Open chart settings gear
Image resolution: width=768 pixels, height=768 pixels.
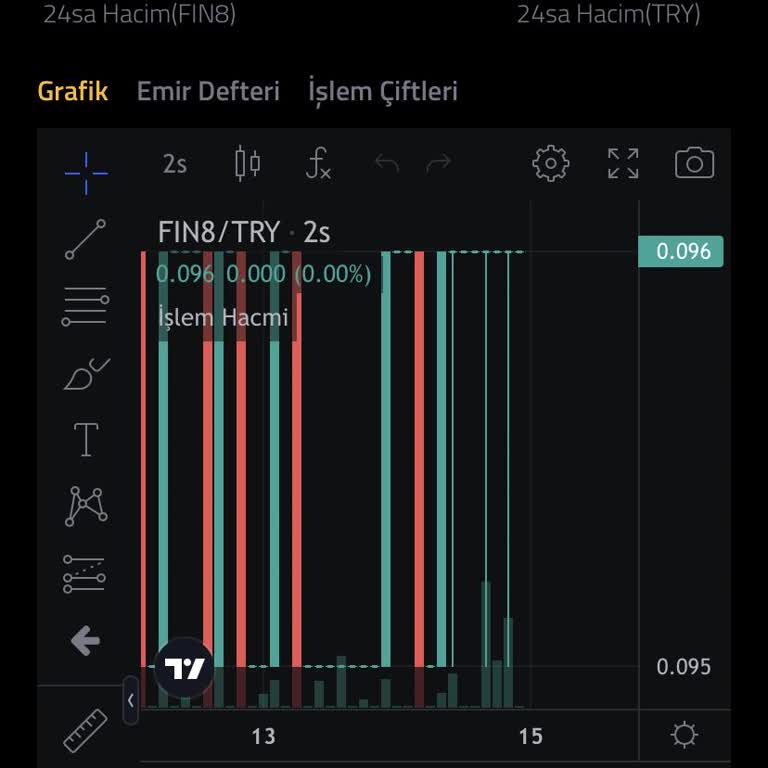pos(550,163)
